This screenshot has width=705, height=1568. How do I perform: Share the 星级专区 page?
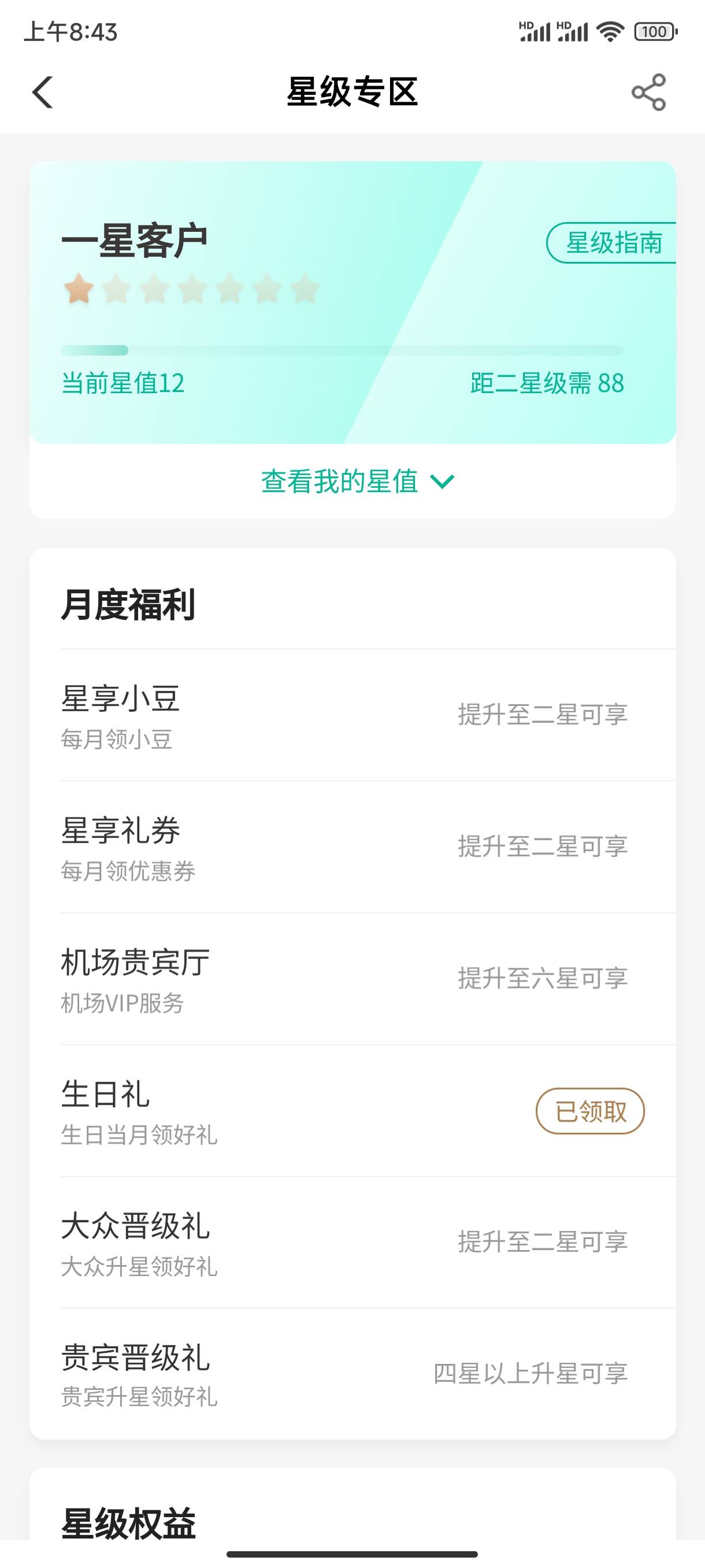(648, 93)
